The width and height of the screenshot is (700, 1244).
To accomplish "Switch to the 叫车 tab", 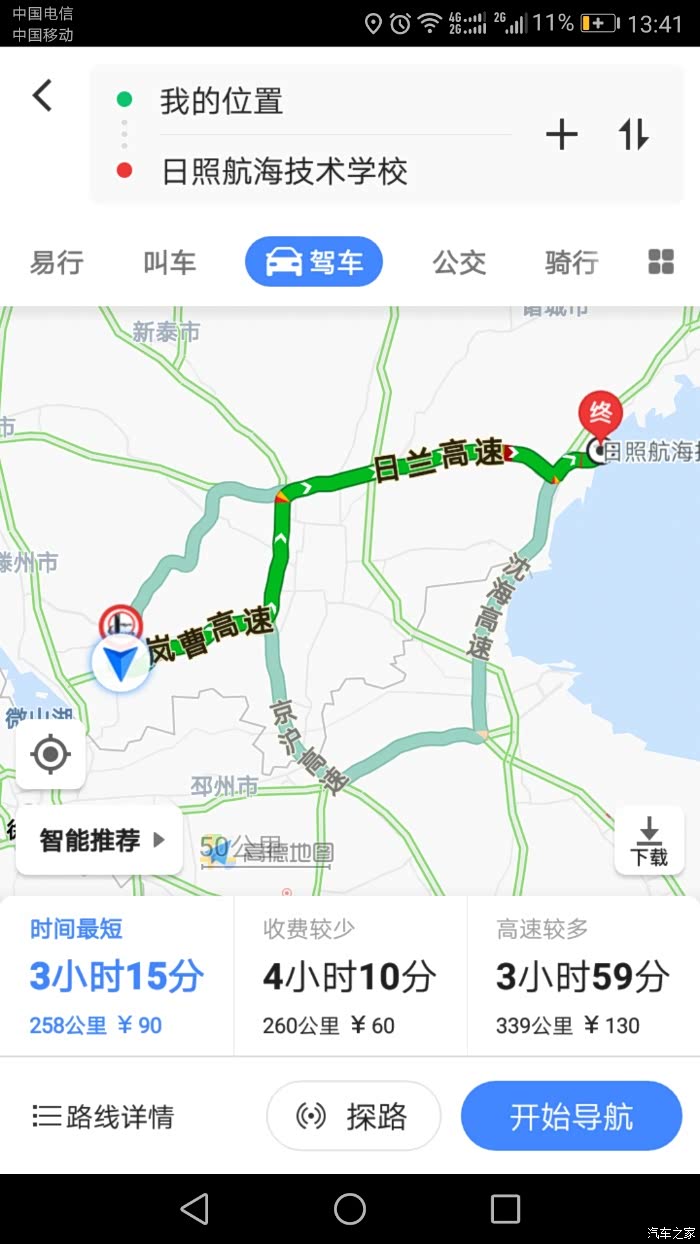I will tap(169, 263).
